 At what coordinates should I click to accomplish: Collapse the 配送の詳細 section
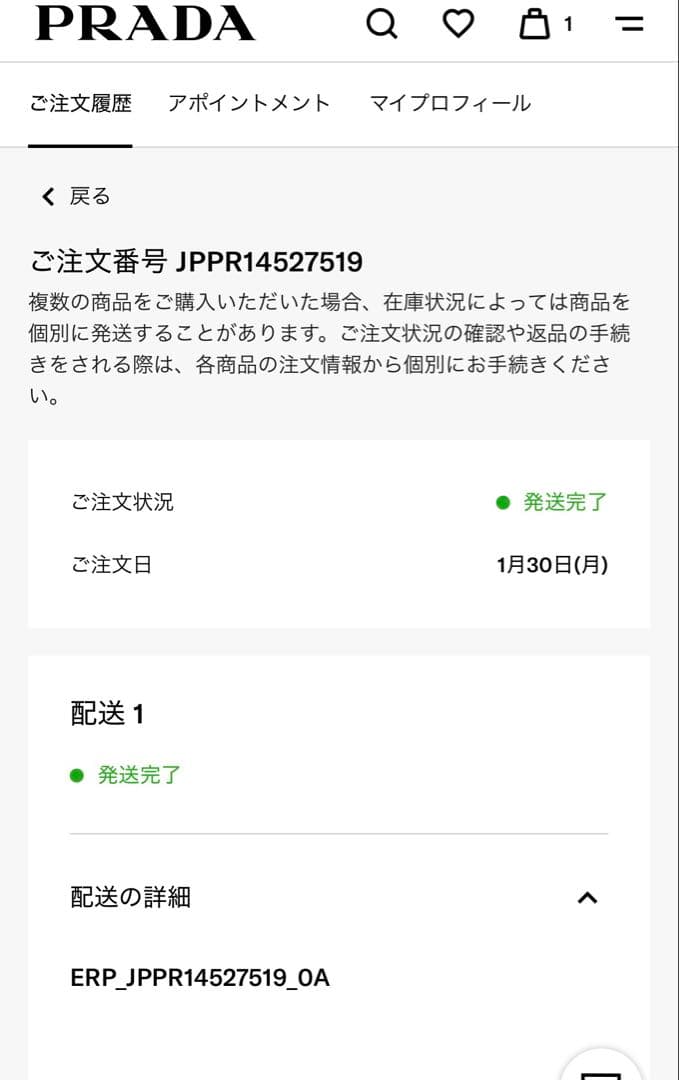[587, 897]
